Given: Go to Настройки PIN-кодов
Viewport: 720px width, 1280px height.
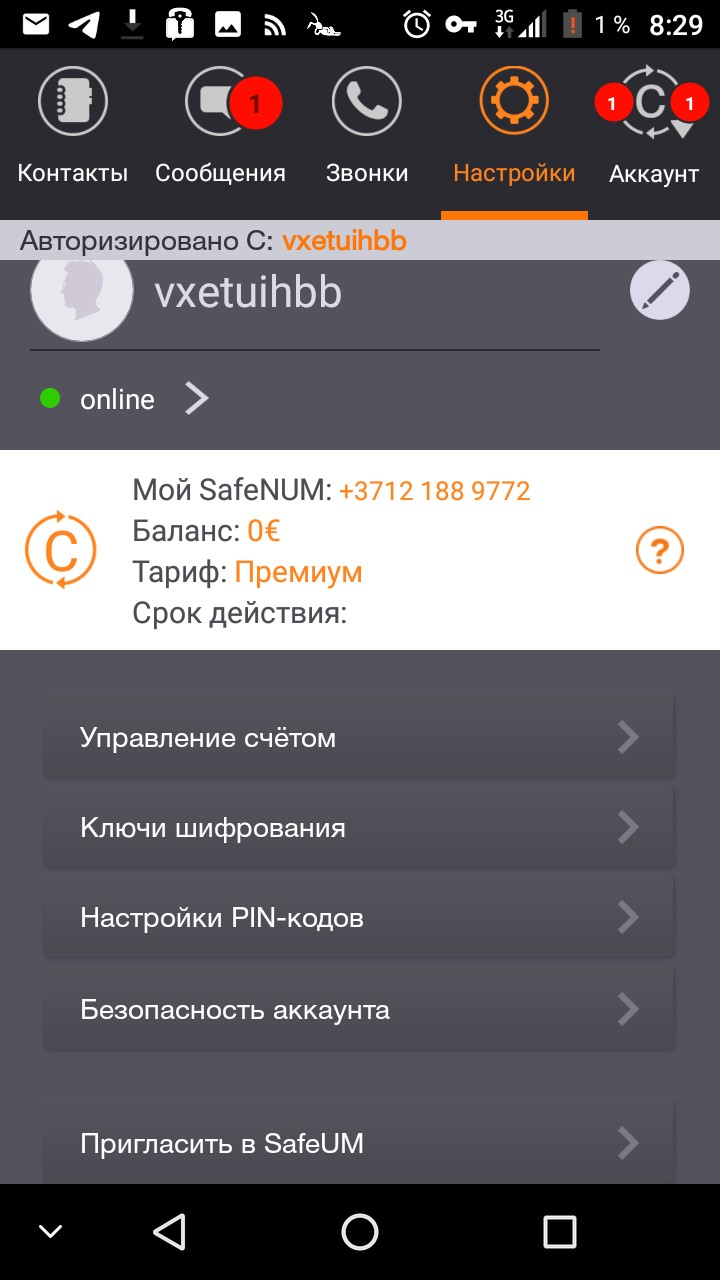Looking at the screenshot, I should (x=359, y=918).
